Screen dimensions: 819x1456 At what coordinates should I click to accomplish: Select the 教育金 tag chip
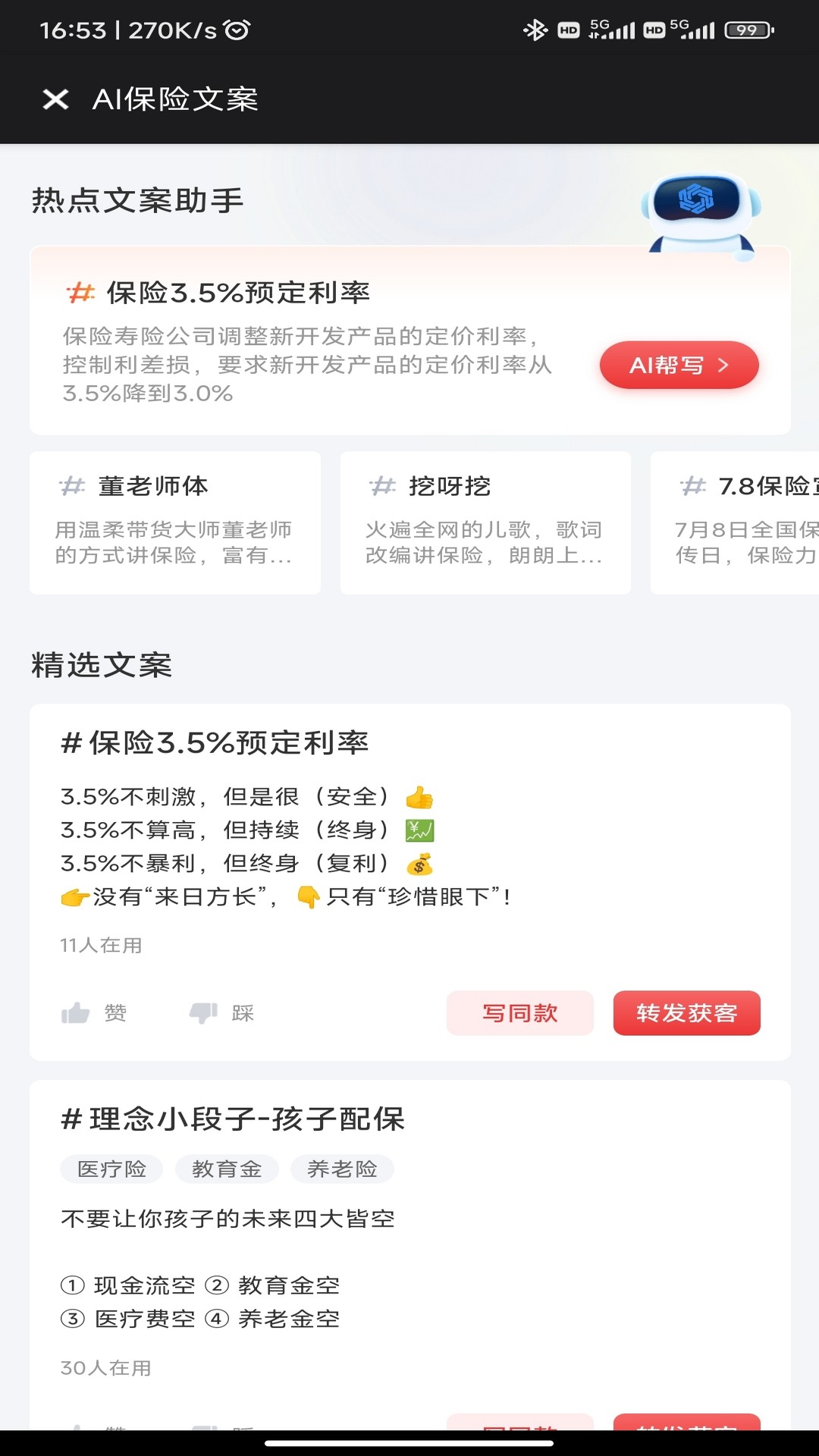pyautogui.click(x=227, y=1169)
